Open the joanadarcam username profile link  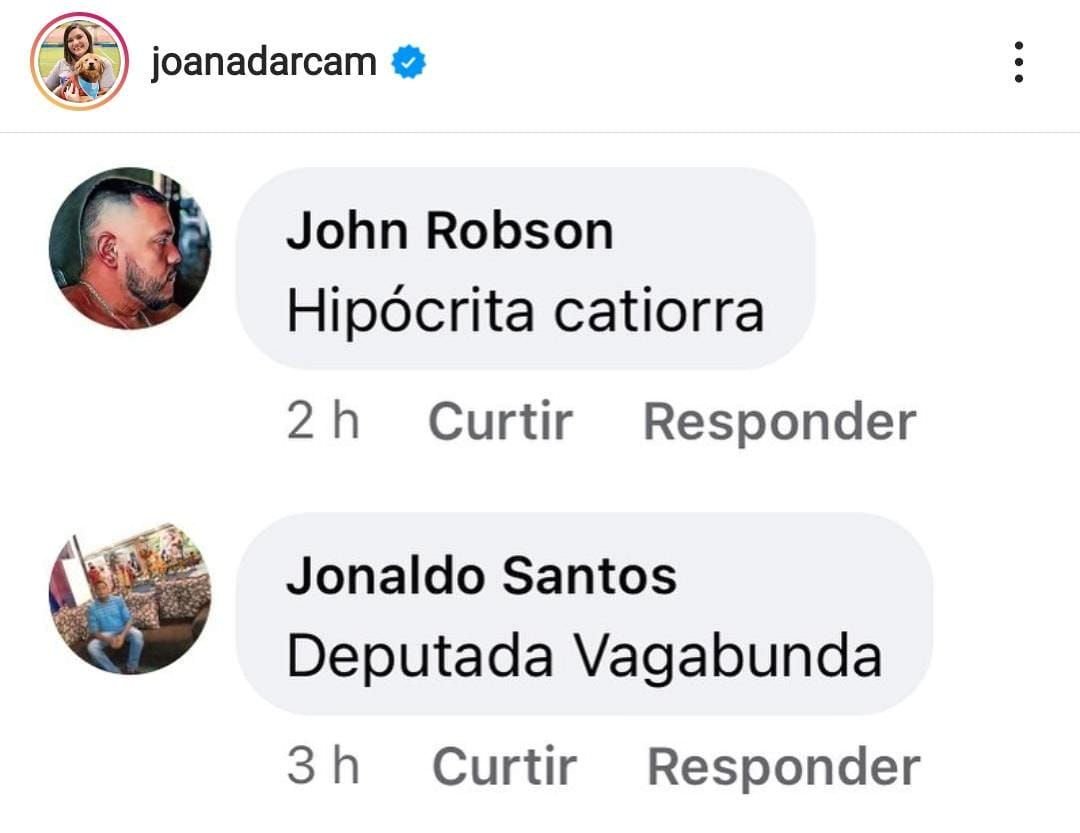263,62
